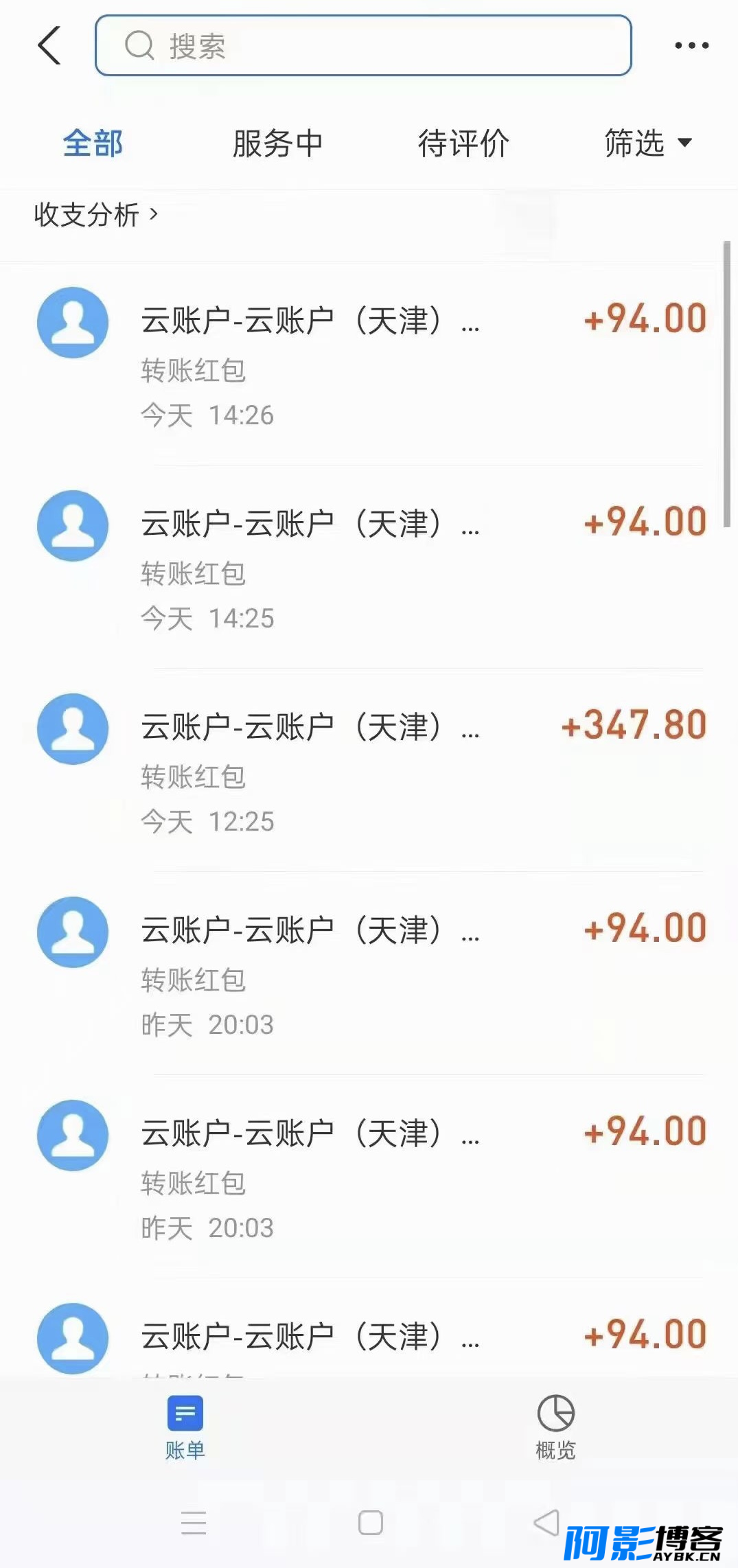Go back using the top-left arrow

pyautogui.click(x=49, y=45)
